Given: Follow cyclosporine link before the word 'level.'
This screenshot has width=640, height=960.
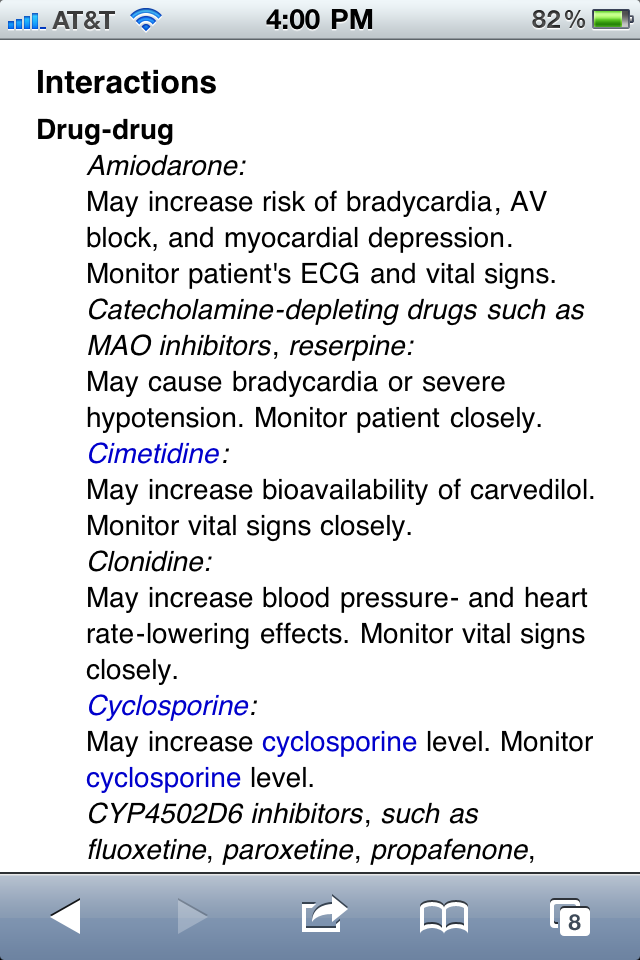Looking at the screenshot, I should pyautogui.click(x=163, y=778).
